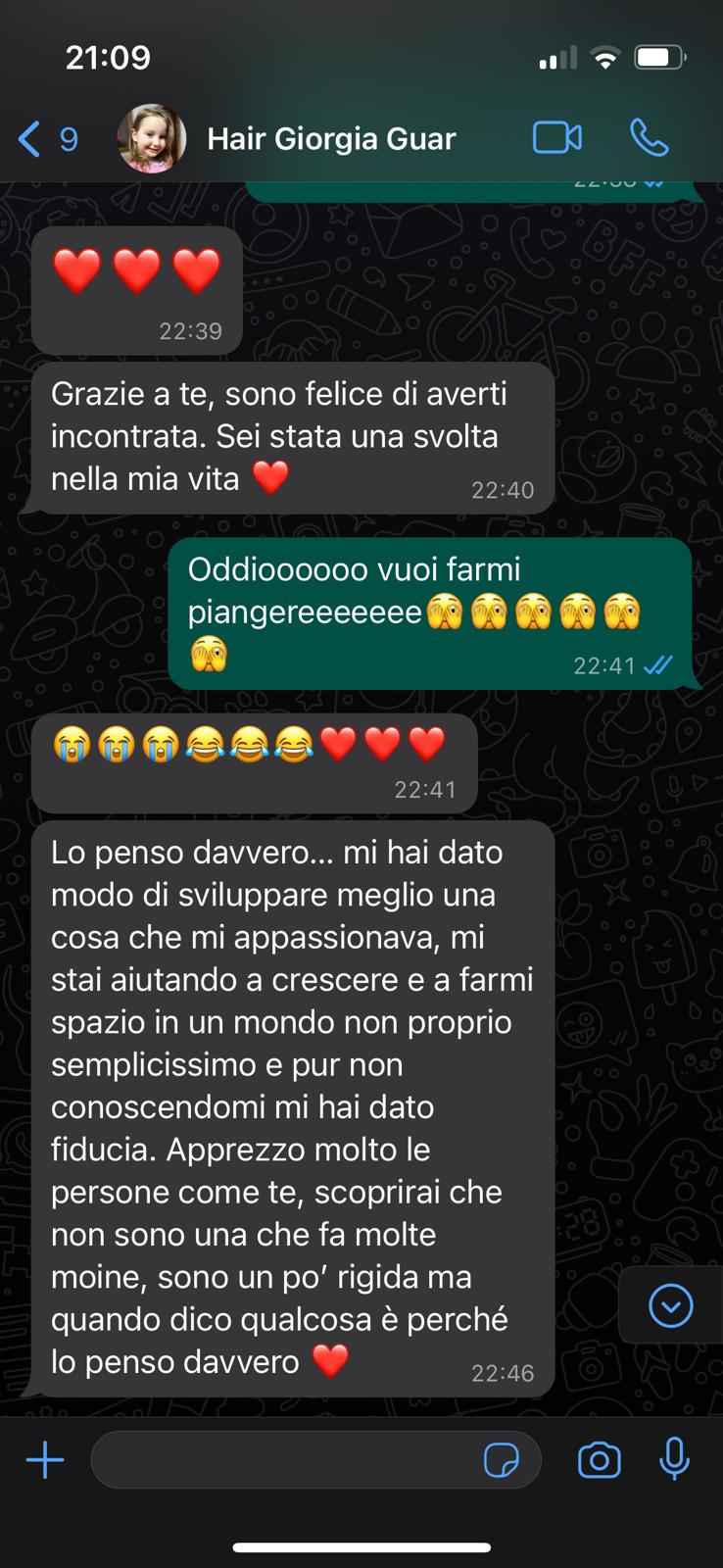
Task: Tap the microphone to record voice message
Action: [674, 1459]
